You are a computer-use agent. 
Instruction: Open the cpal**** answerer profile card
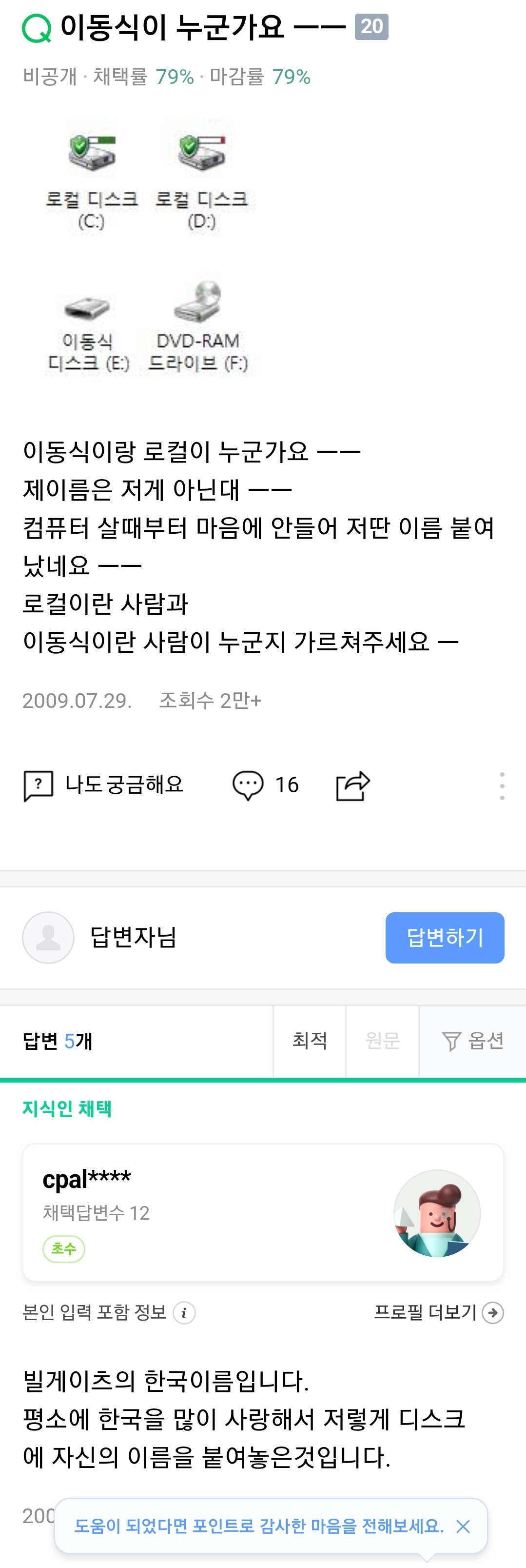point(263,1212)
